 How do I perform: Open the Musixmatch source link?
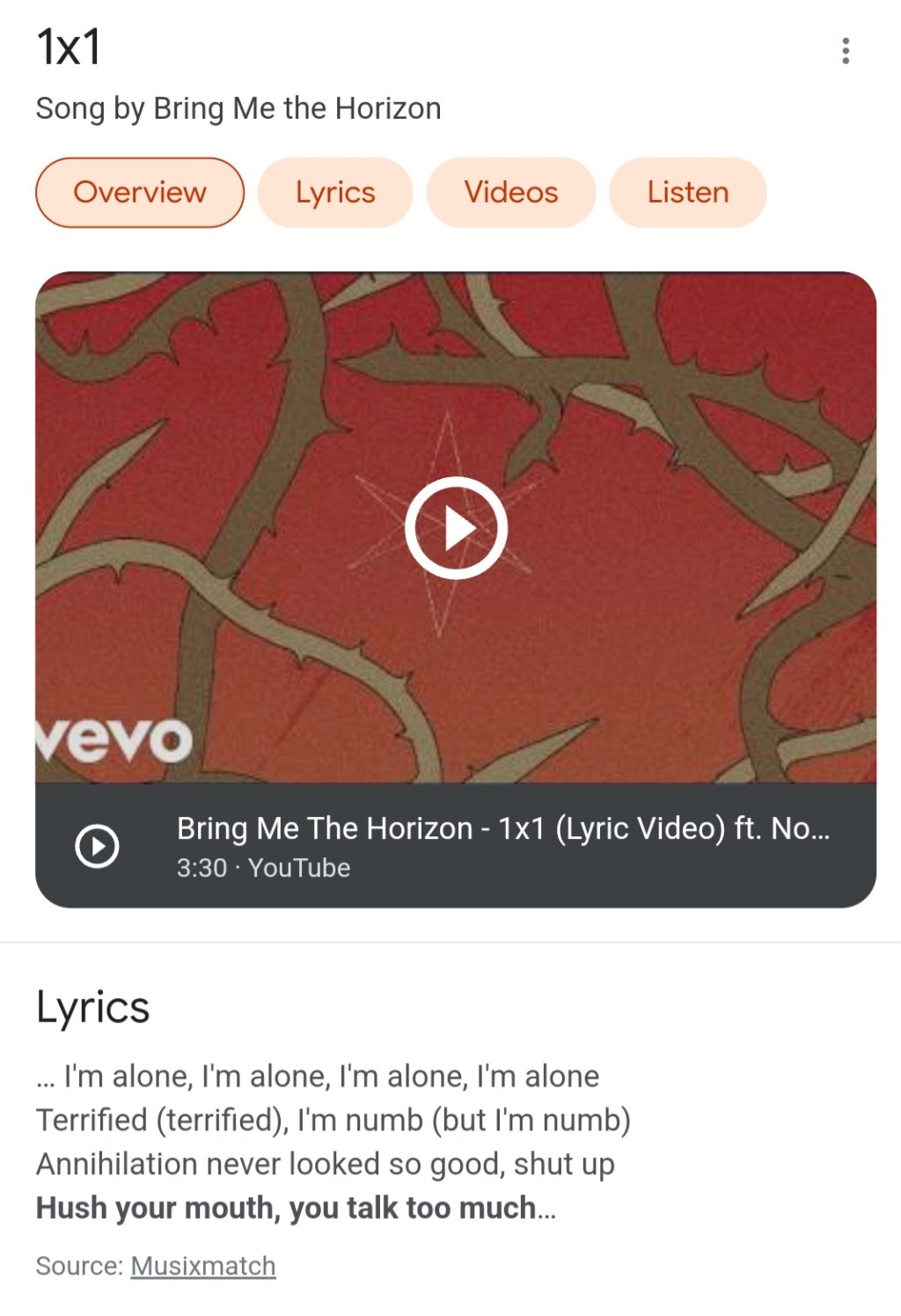pyautogui.click(x=203, y=1266)
